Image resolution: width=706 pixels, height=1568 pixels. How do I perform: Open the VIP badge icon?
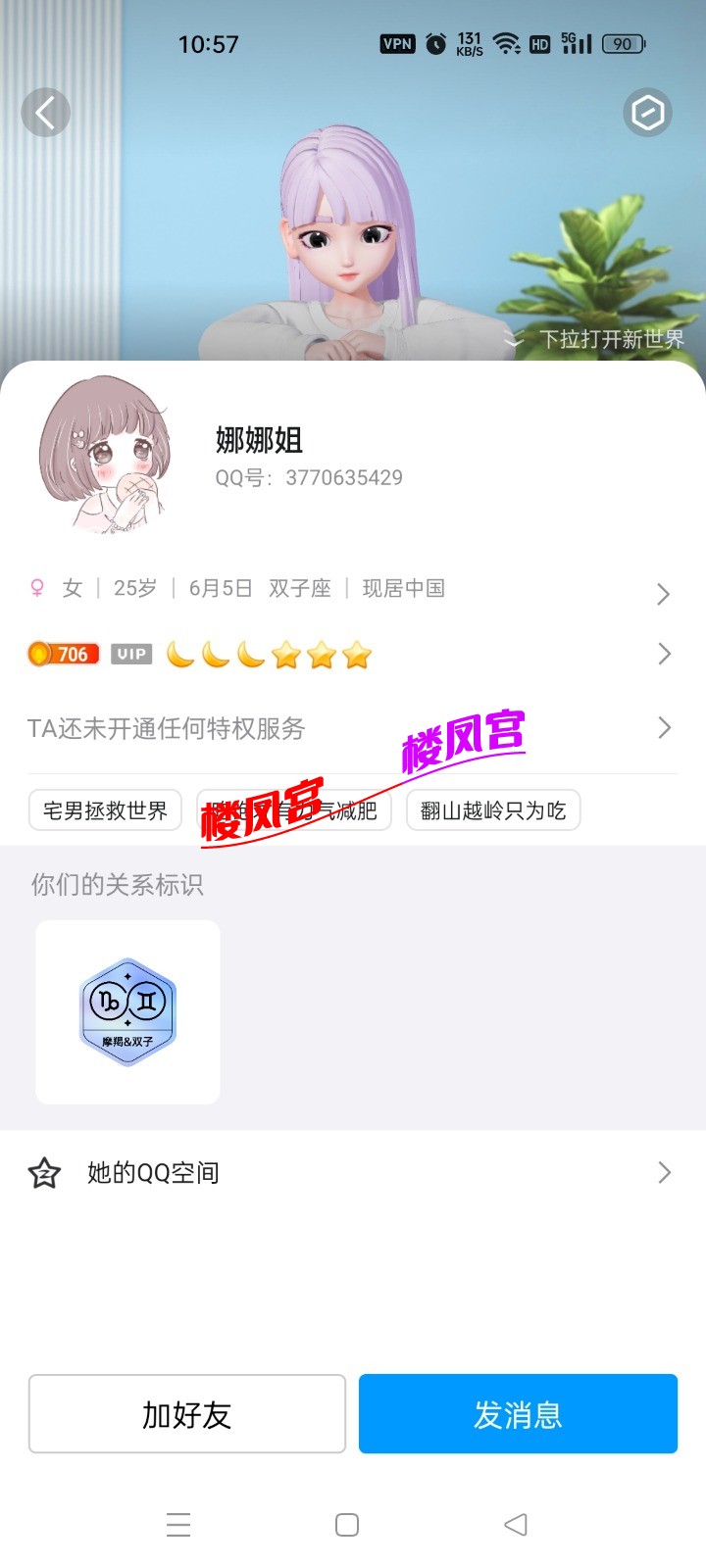(131, 654)
